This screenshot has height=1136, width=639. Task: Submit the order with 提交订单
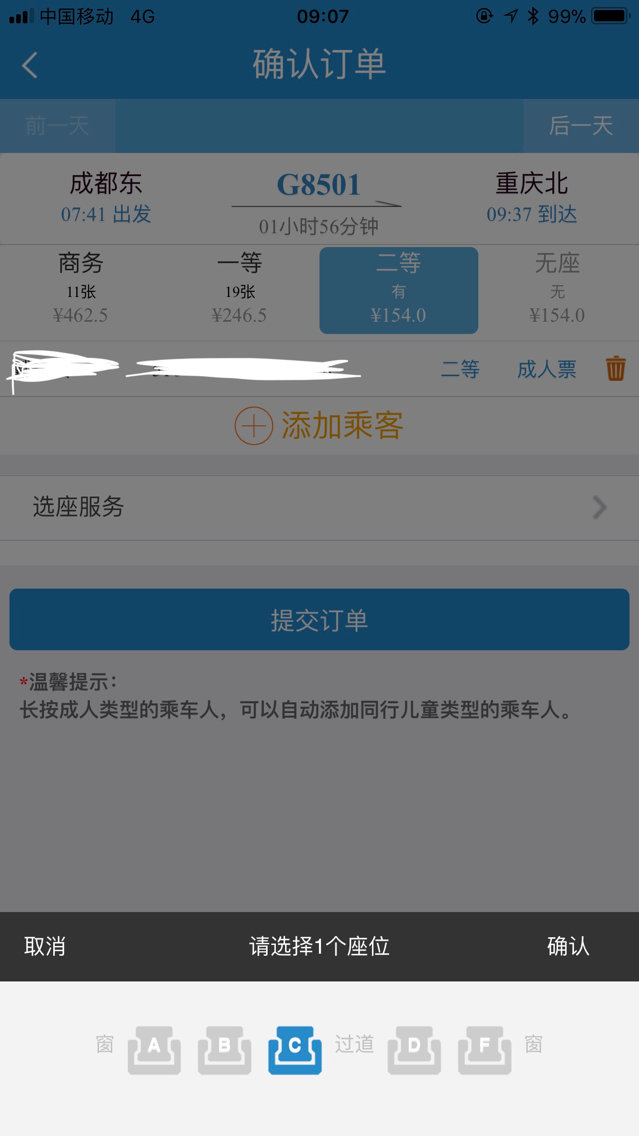coord(319,620)
